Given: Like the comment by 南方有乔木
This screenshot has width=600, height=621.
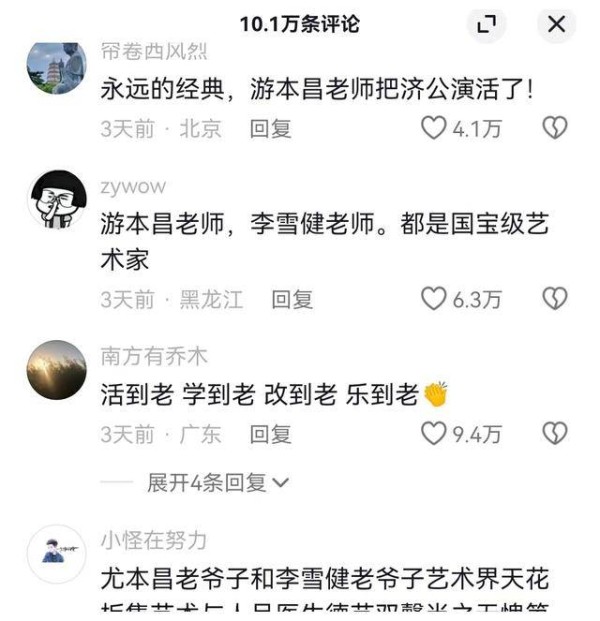Looking at the screenshot, I should click(x=433, y=433).
